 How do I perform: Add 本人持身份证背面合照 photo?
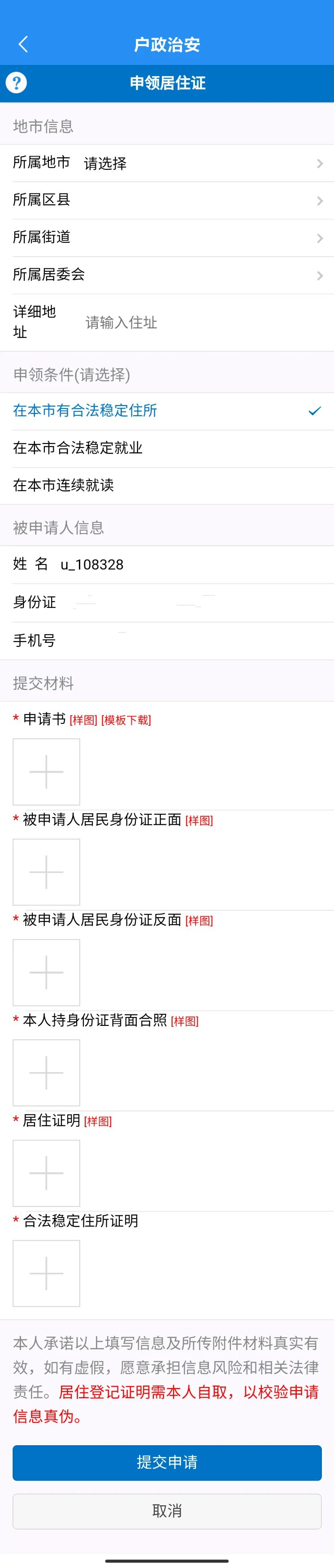tap(46, 1073)
